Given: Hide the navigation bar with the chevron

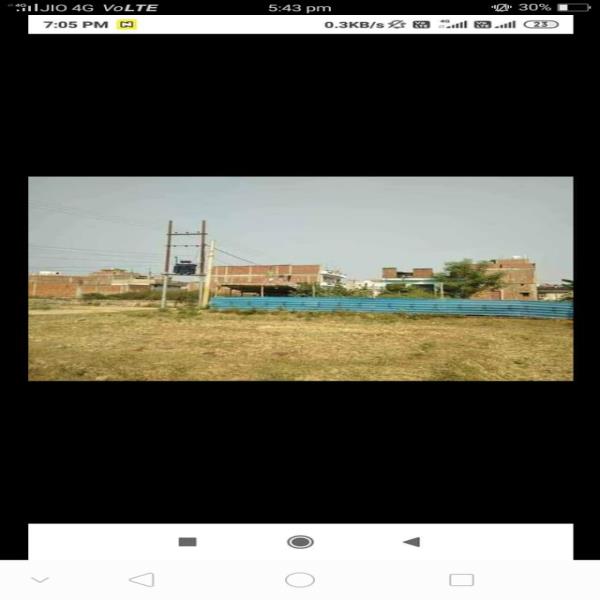Looking at the screenshot, I should click(x=40, y=579).
